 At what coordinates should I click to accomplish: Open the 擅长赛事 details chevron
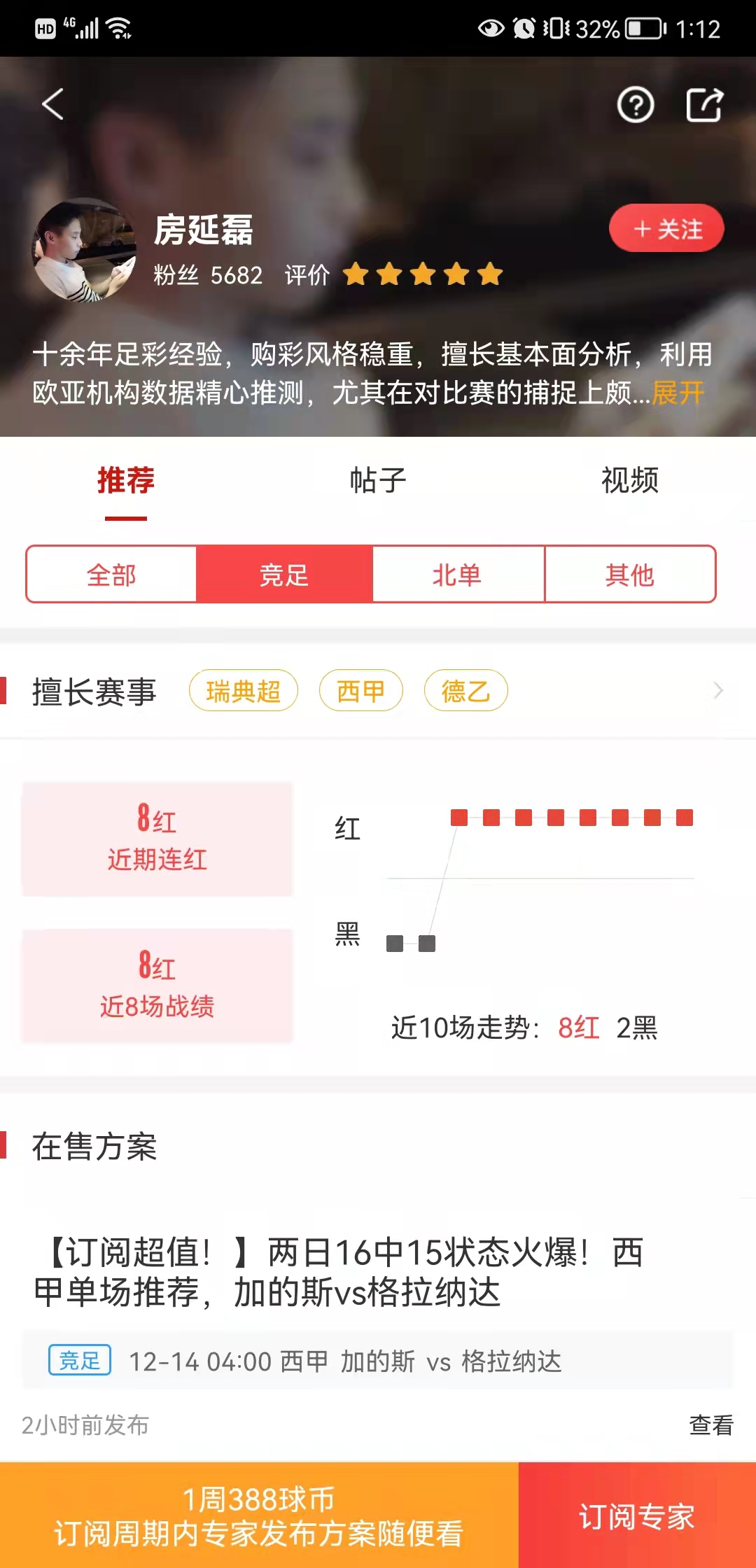[717, 691]
